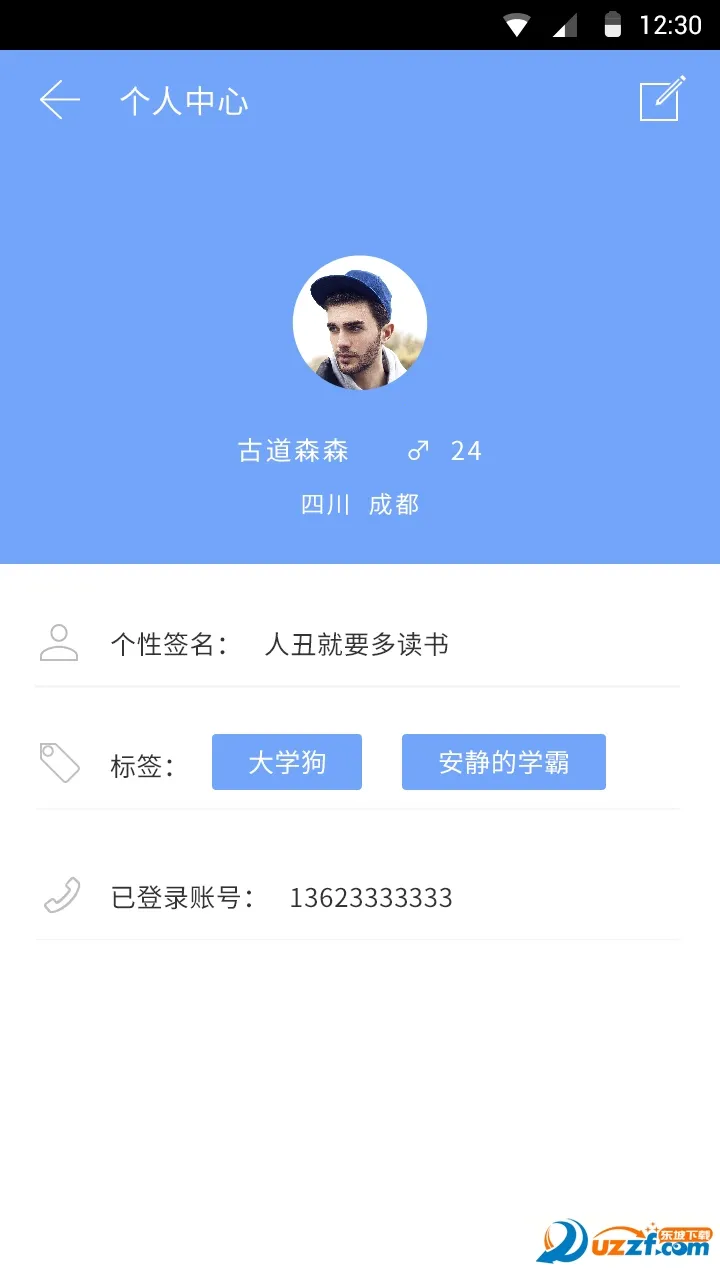Open the profile edit pencil icon
The image size is (720, 1280).
pos(661,100)
